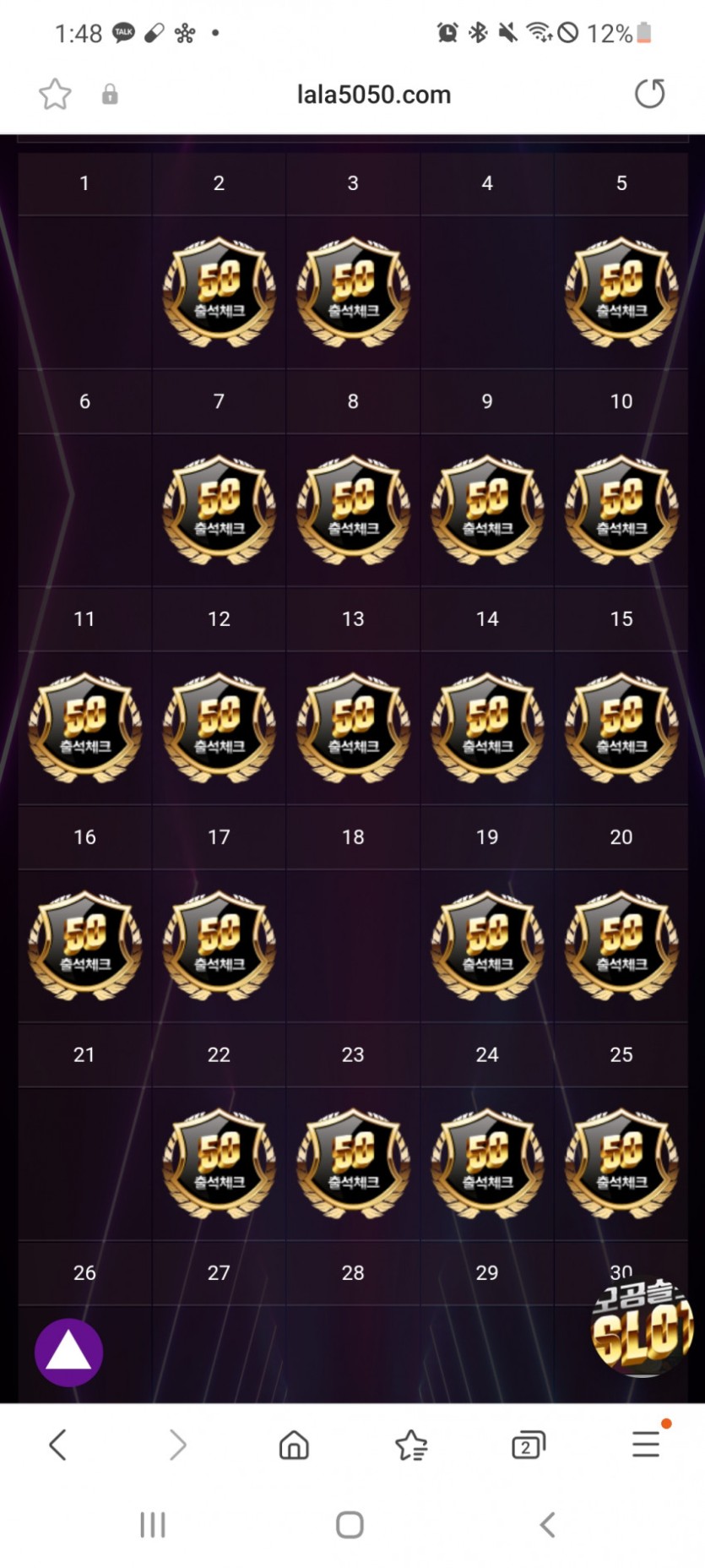This screenshot has width=705, height=1568.
Task: Show the open tabs switcher
Action: click(529, 1445)
